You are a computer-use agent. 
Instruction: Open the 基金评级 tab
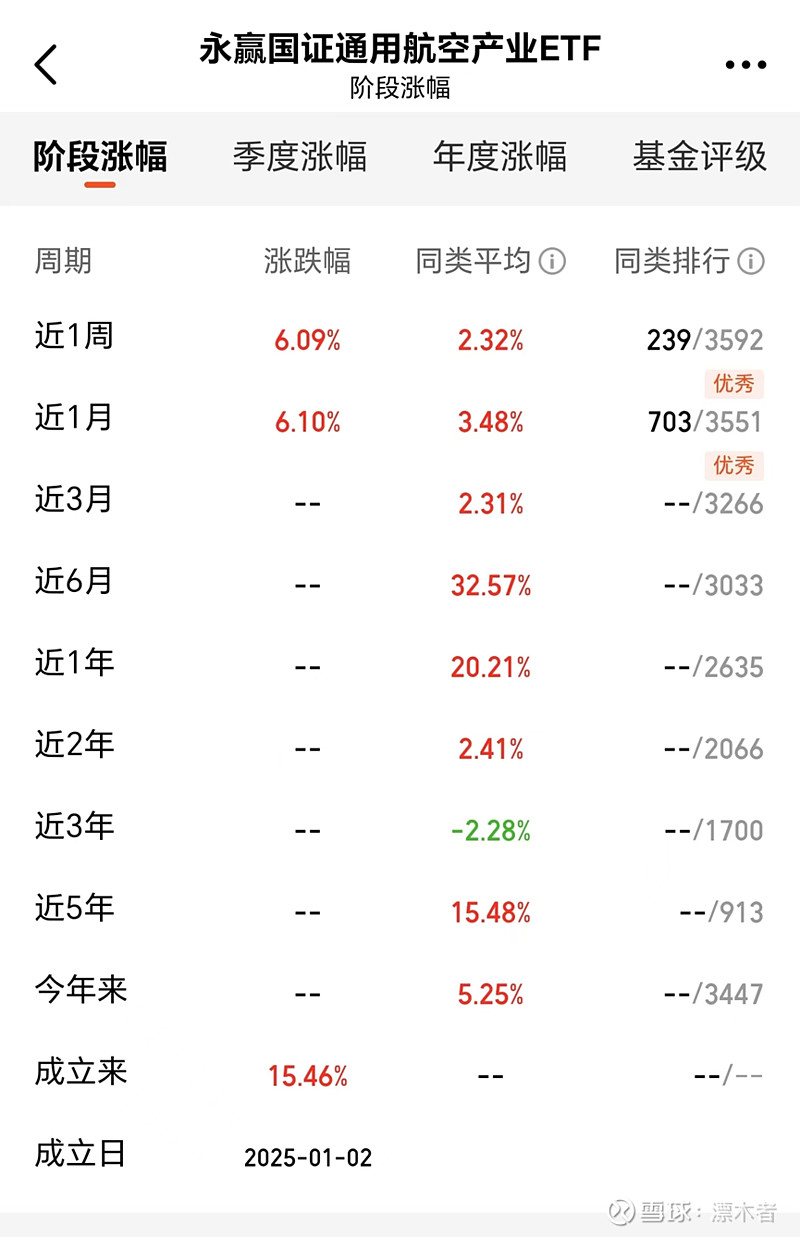point(698,157)
